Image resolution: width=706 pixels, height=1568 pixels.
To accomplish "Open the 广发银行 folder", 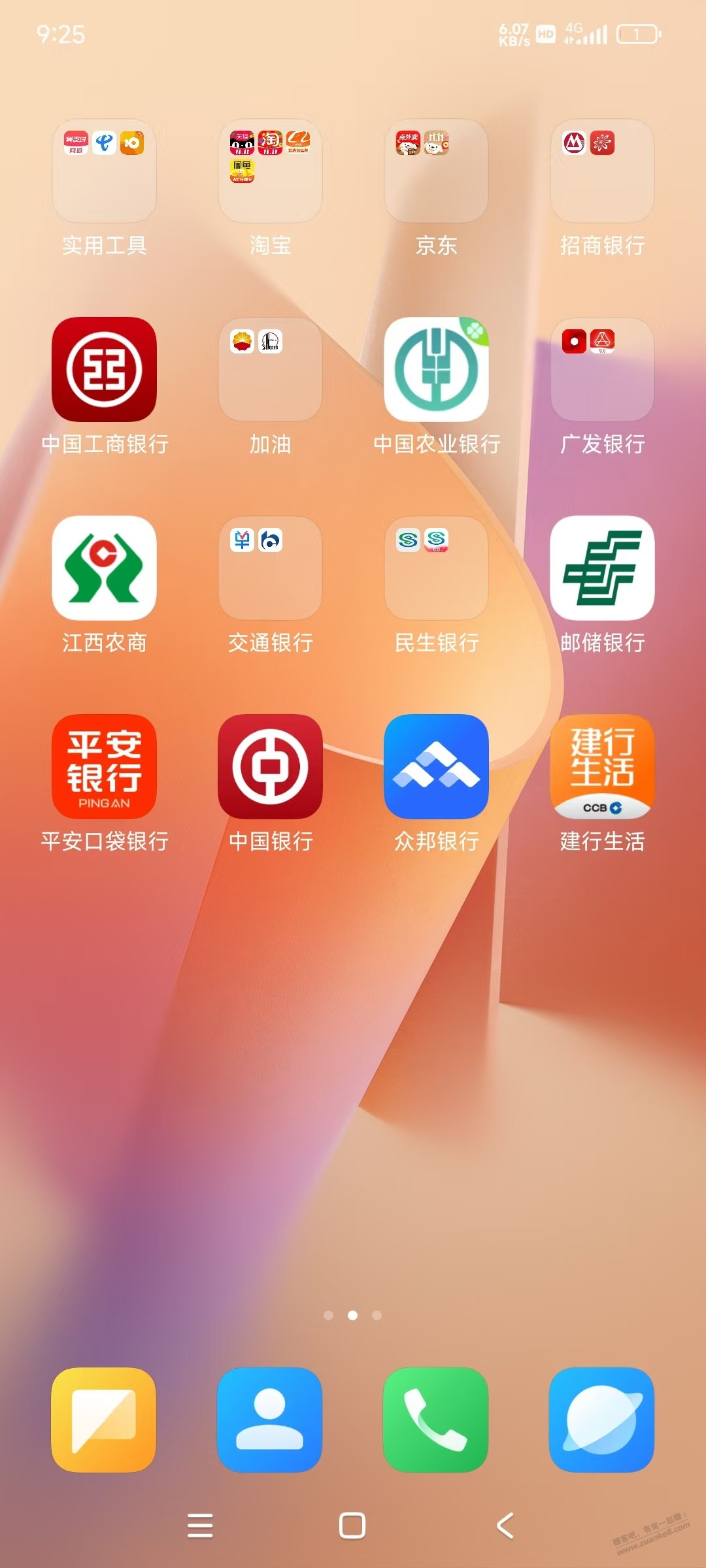I will [602, 369].
